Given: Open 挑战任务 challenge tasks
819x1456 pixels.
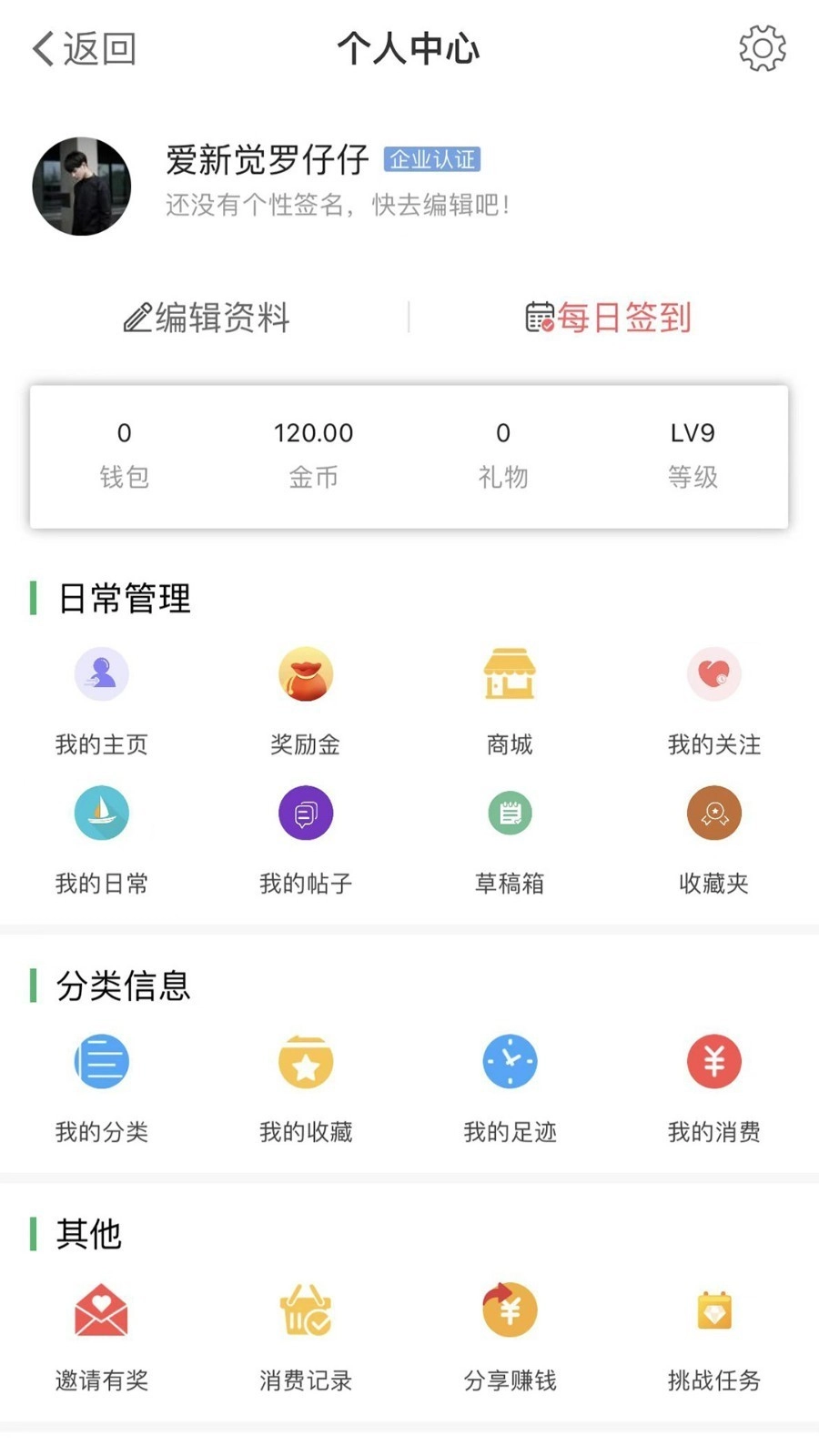Looking at the screenshot, I should (x=714, y=1310).
